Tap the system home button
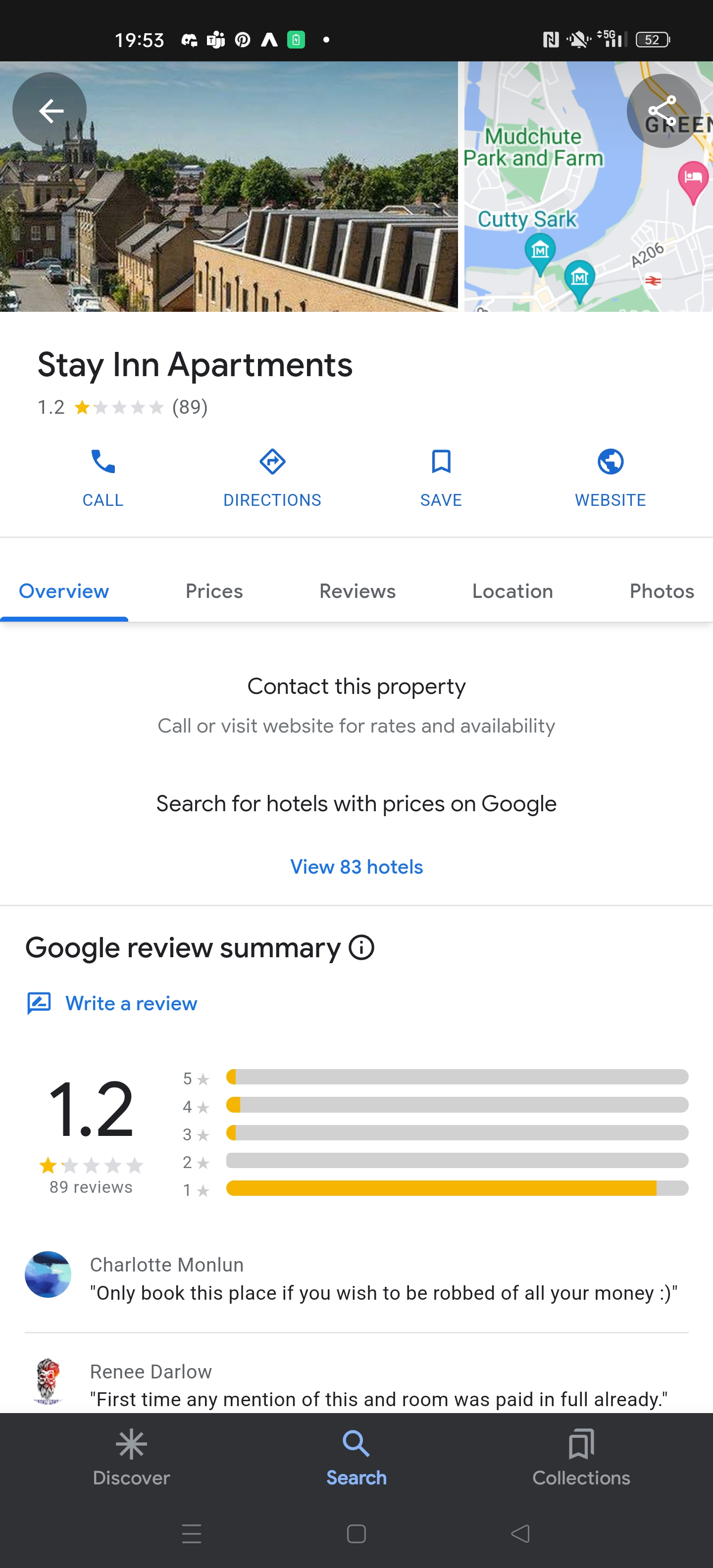The height and width of the screenshot is (1568, 713). [356, 1533]
